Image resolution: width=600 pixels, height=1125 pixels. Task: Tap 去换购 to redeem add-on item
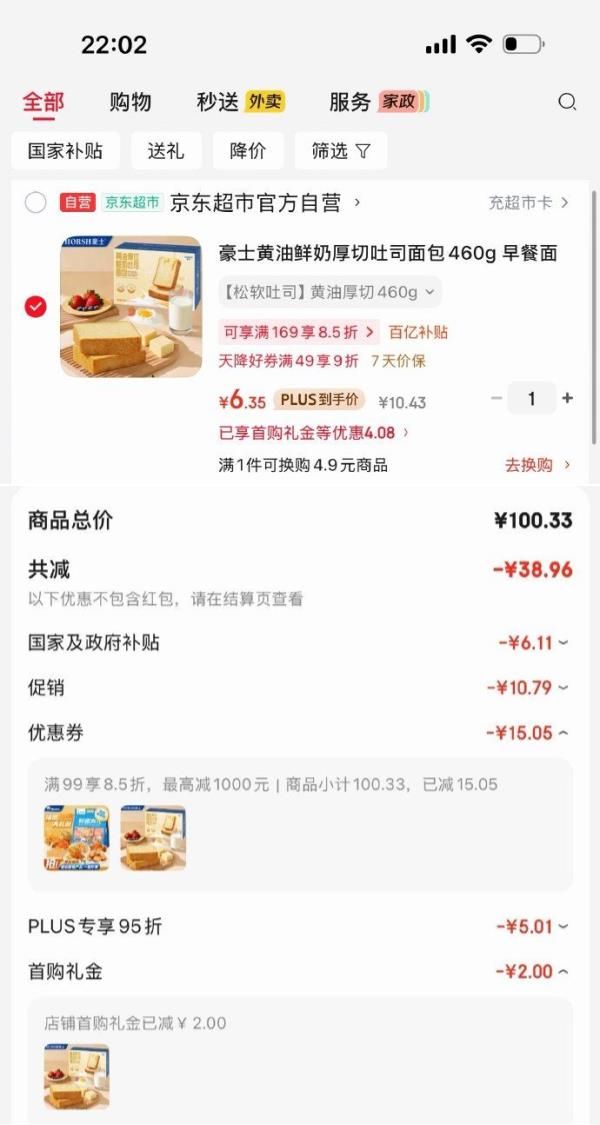(538, 465)
